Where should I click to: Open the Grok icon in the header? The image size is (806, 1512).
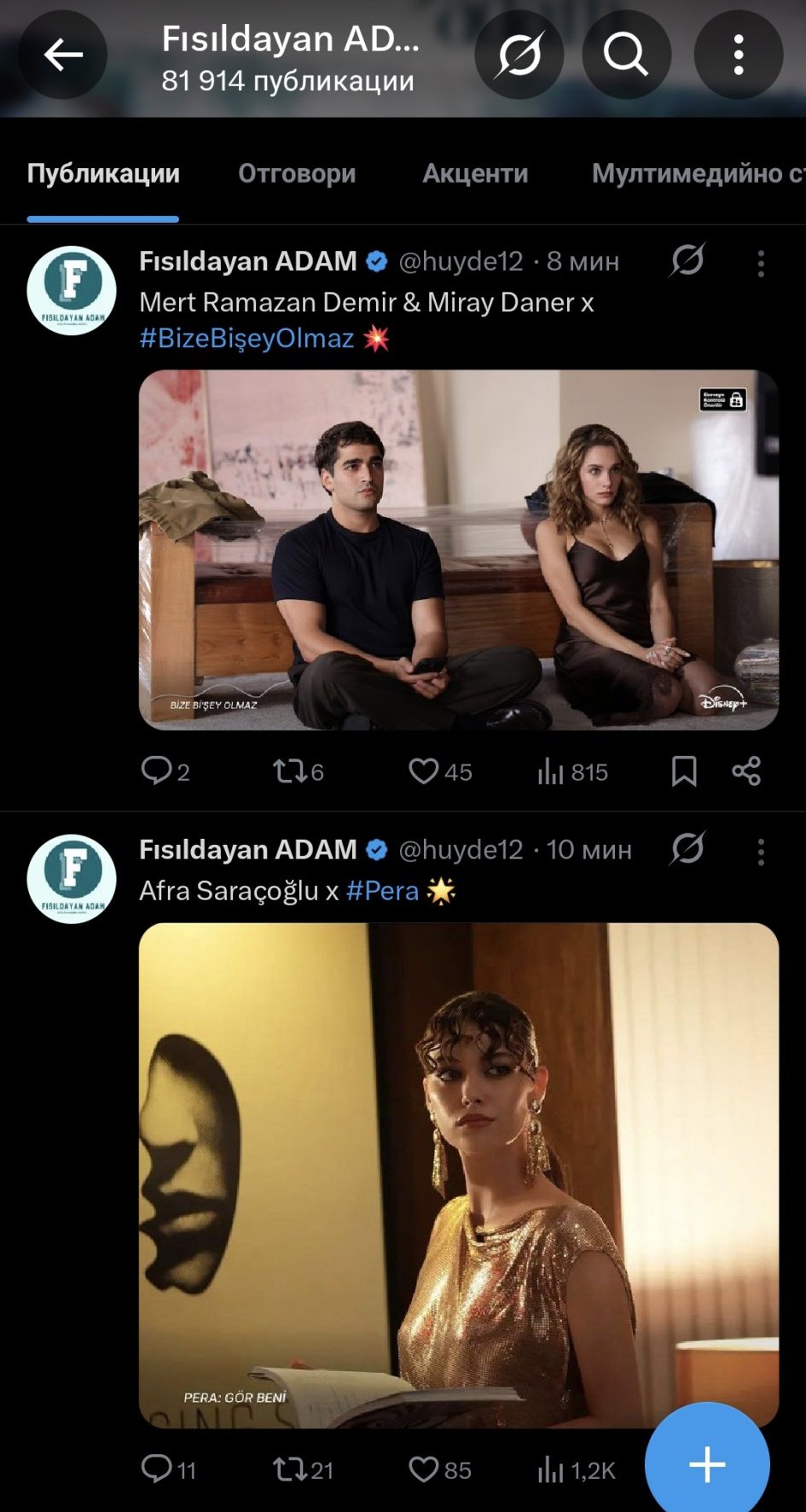point(519,55)
